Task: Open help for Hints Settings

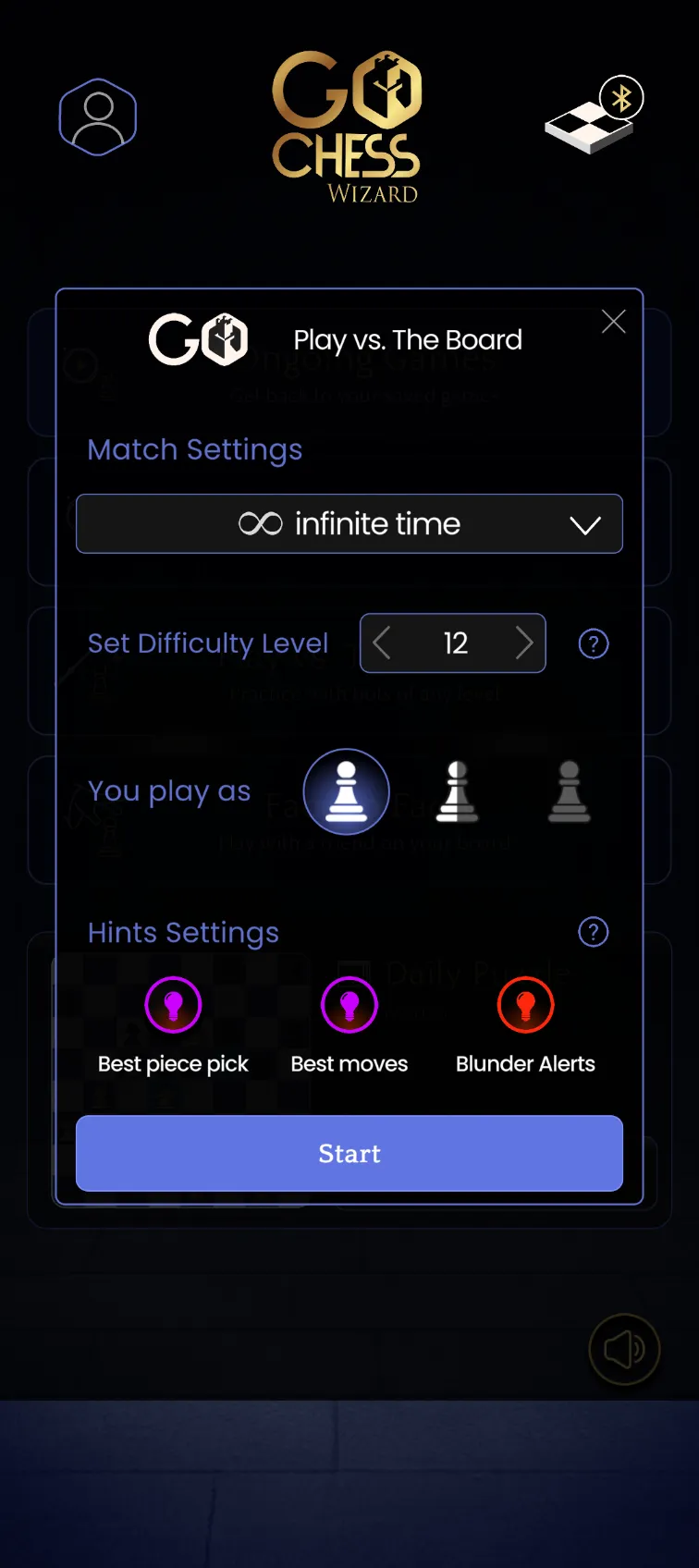Action: tap(594, 932)
